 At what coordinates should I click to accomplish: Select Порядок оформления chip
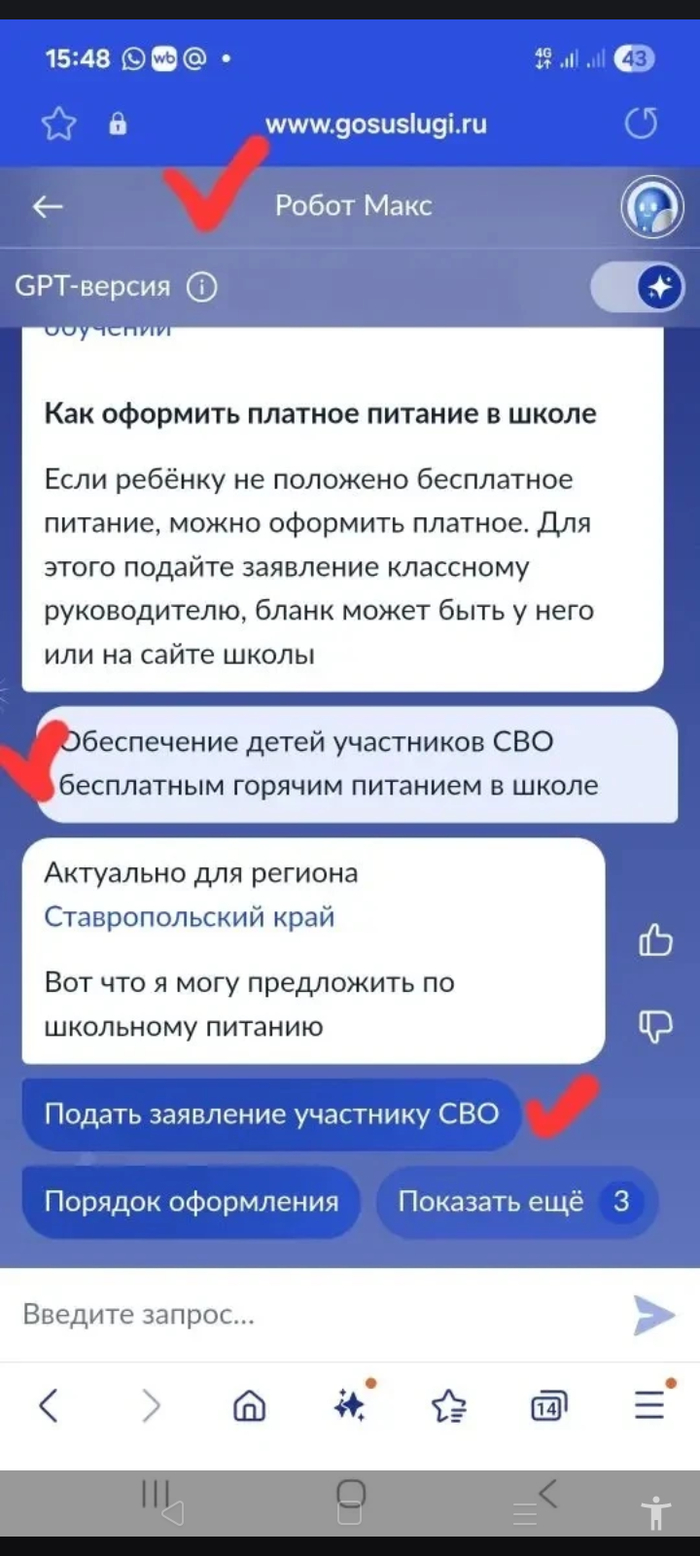click(x=190, y=1201)
